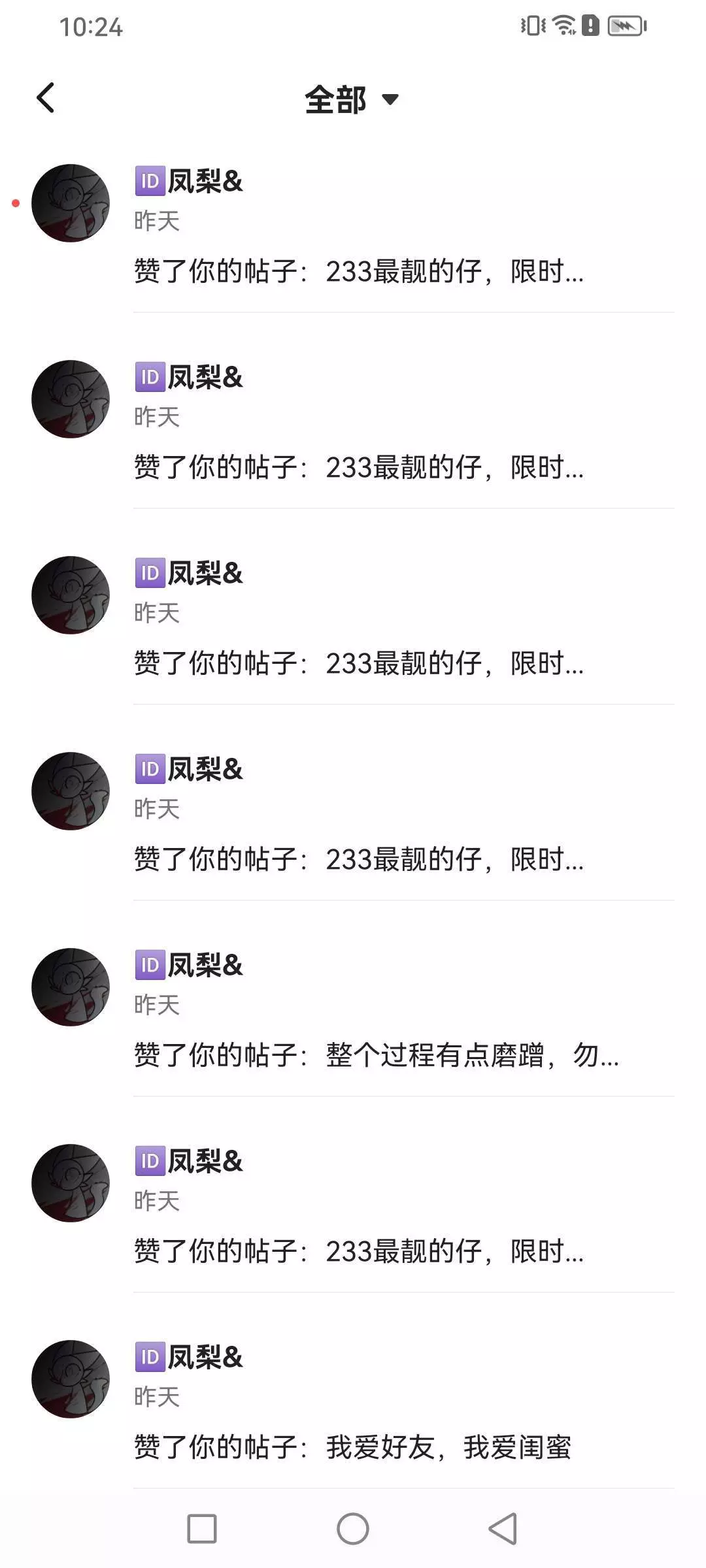706x1568 pixels.
Task: Go back using the top-left arrow
Action: 46,99
